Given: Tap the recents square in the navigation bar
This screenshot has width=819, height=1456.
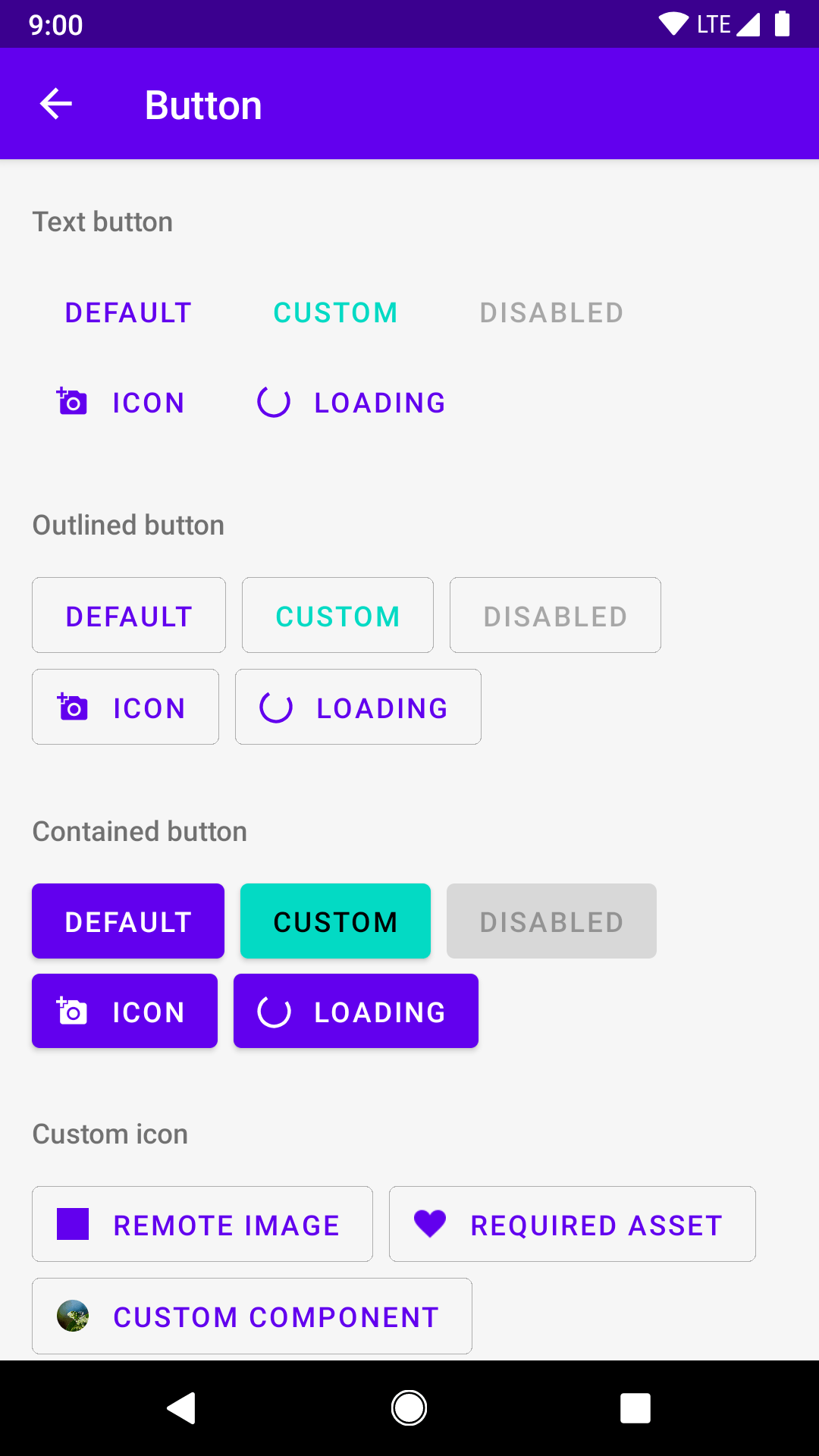Looking at the screenshot, I should point(635,1408).
